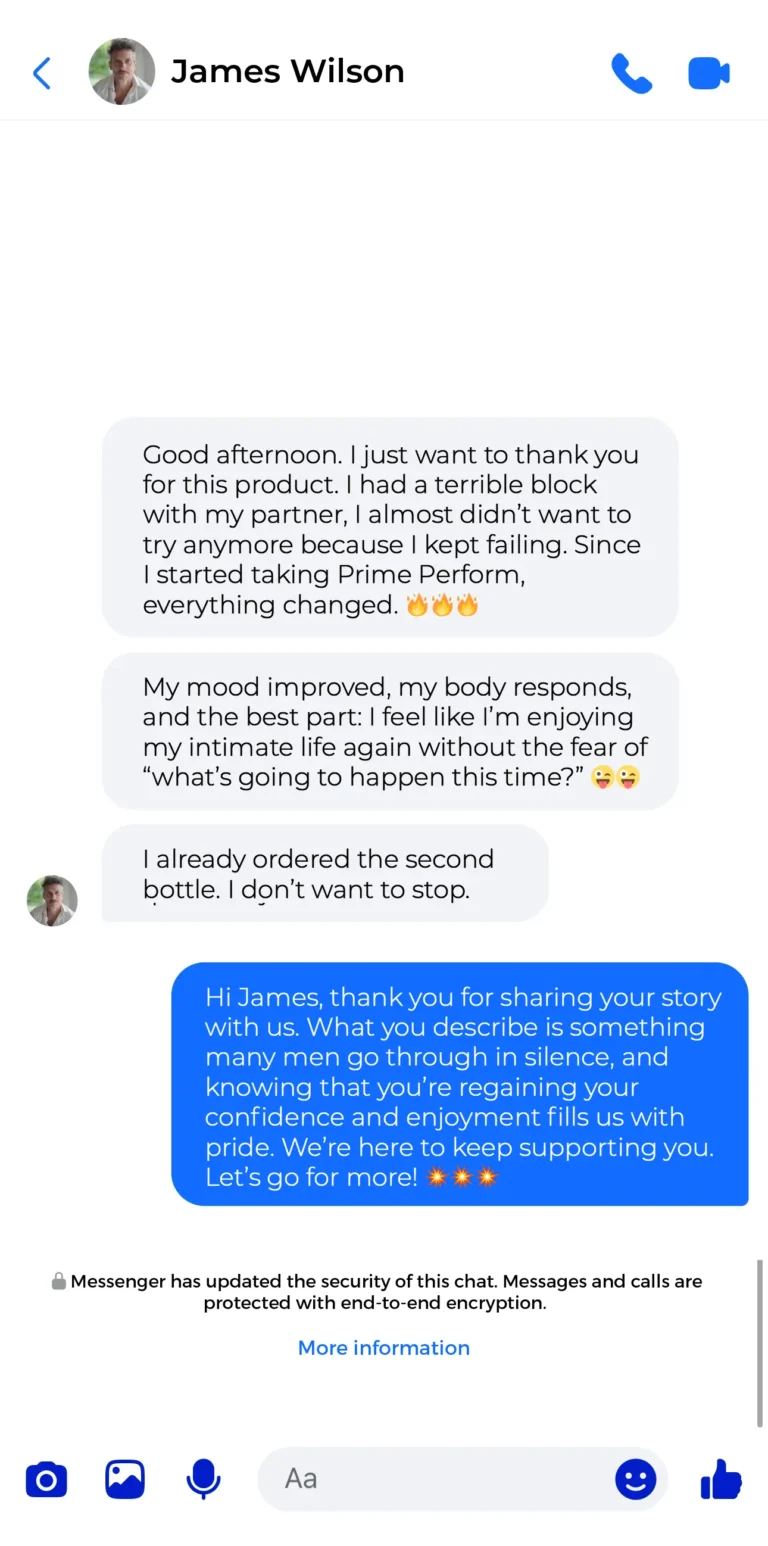Open the camera to take a photo
This screenshot has height=1546, width=768.
[x=46, y=1479]
